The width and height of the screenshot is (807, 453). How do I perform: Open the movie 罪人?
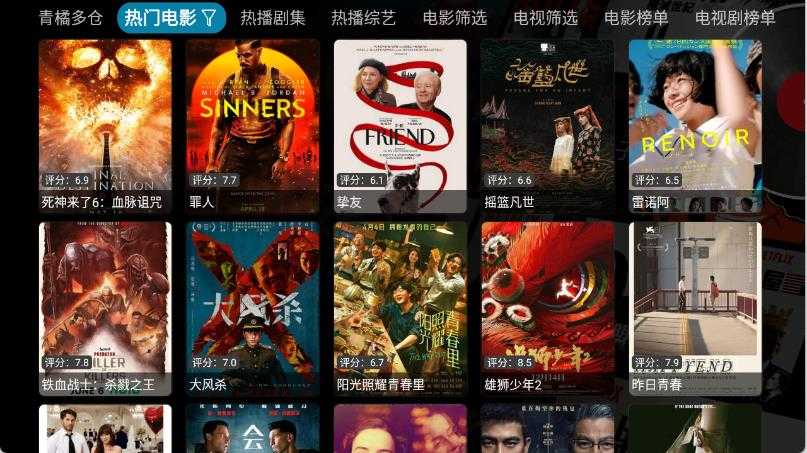coord(253,125)
